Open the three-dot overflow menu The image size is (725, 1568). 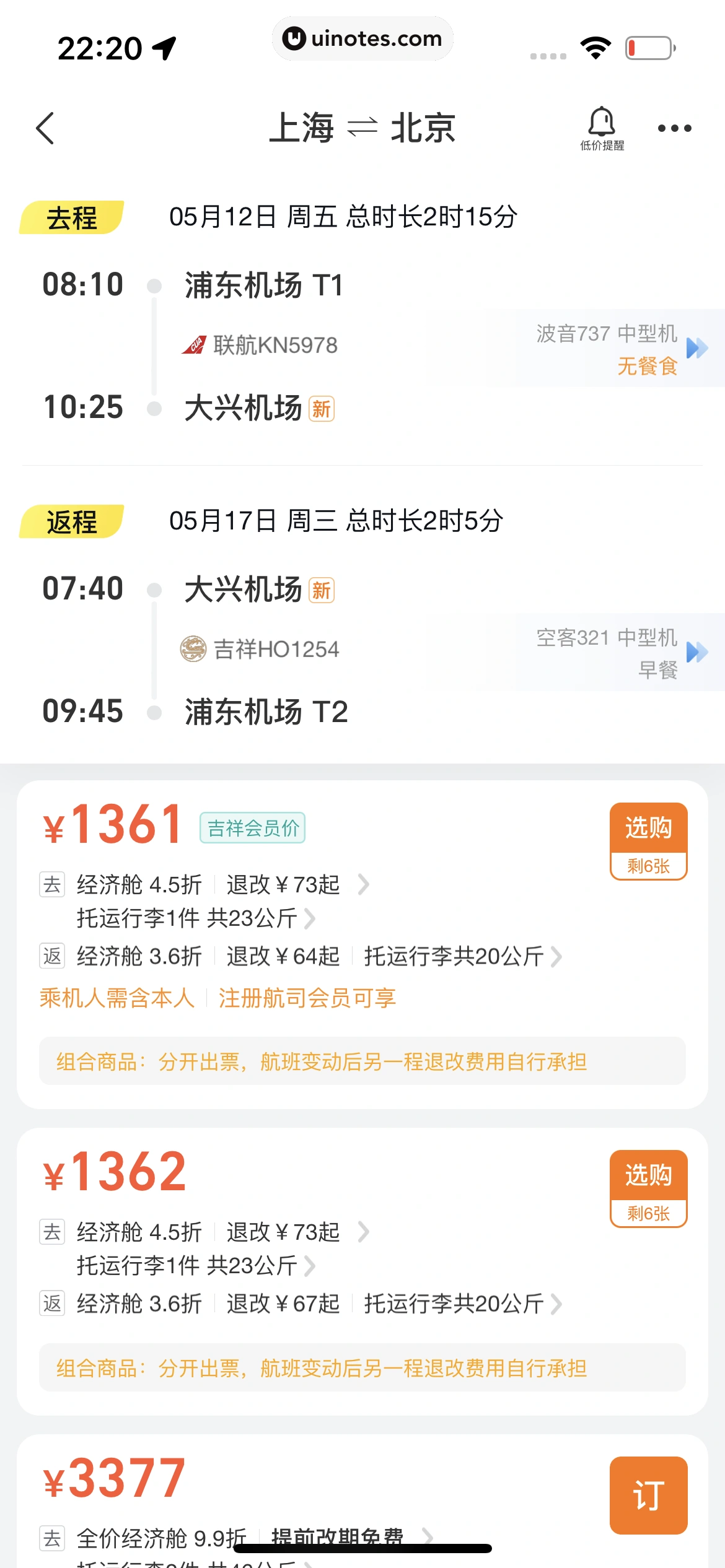tap(674, 128)
